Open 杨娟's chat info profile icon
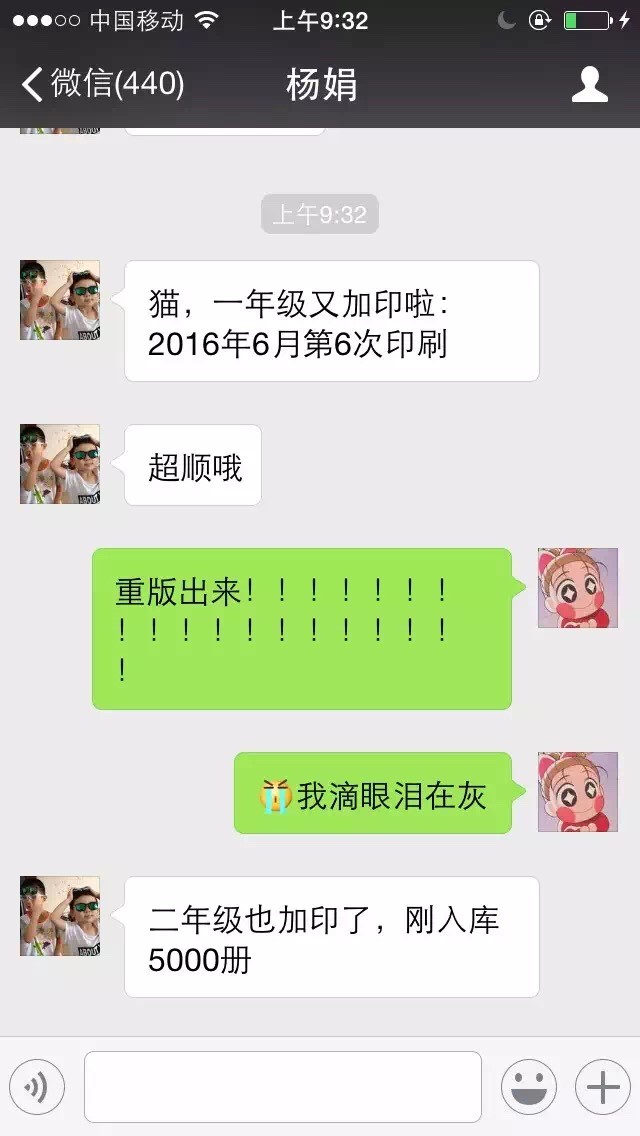Viewport: 640px width, 1136px height. [589, 84]
